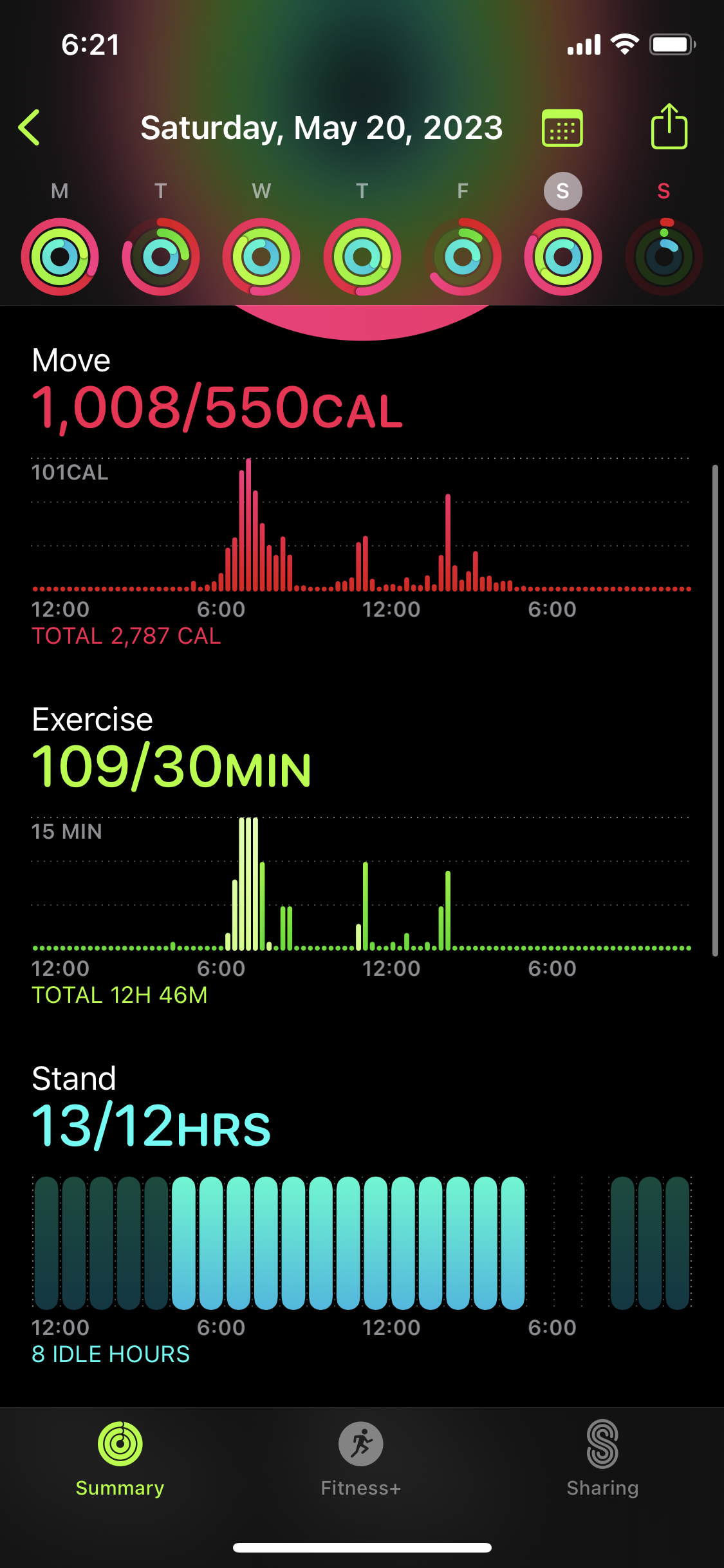
Task: Jump to Friday's activity rings
Action: point(463,257)
